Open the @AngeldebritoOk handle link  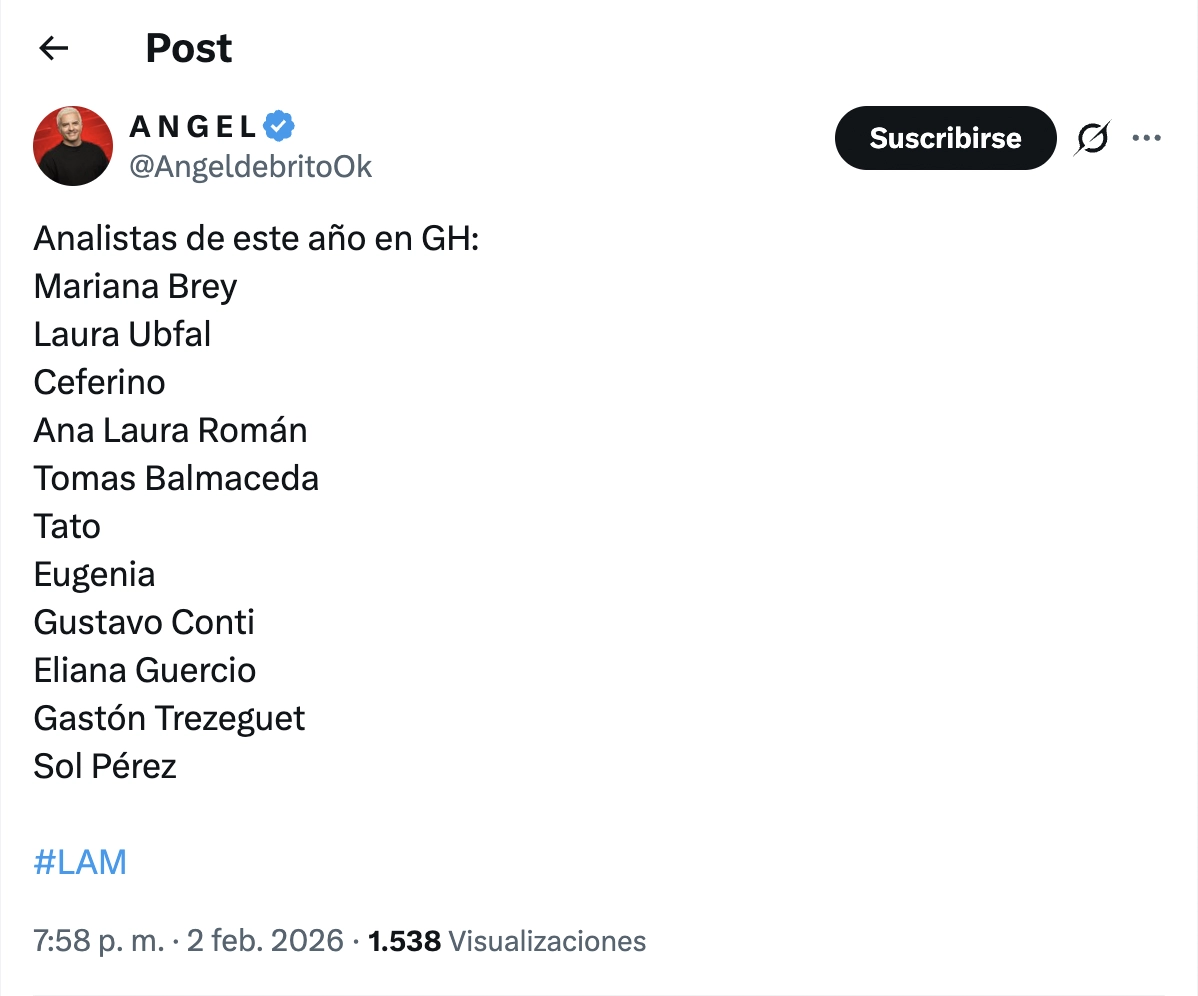click(x=250, y=166)
